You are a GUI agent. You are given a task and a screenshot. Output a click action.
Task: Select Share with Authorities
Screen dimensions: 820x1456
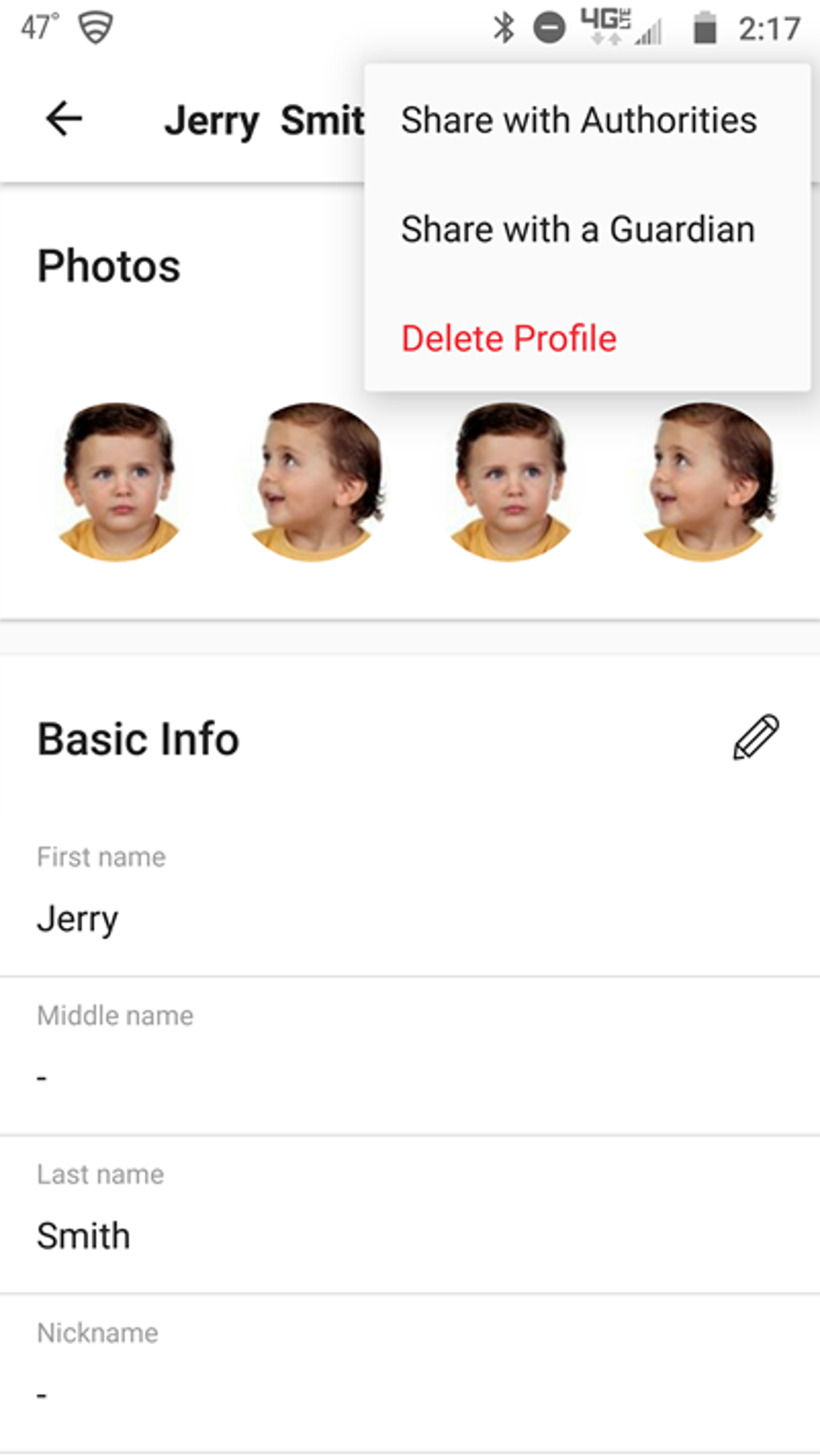pyautogui.click(x=579, y=121)
